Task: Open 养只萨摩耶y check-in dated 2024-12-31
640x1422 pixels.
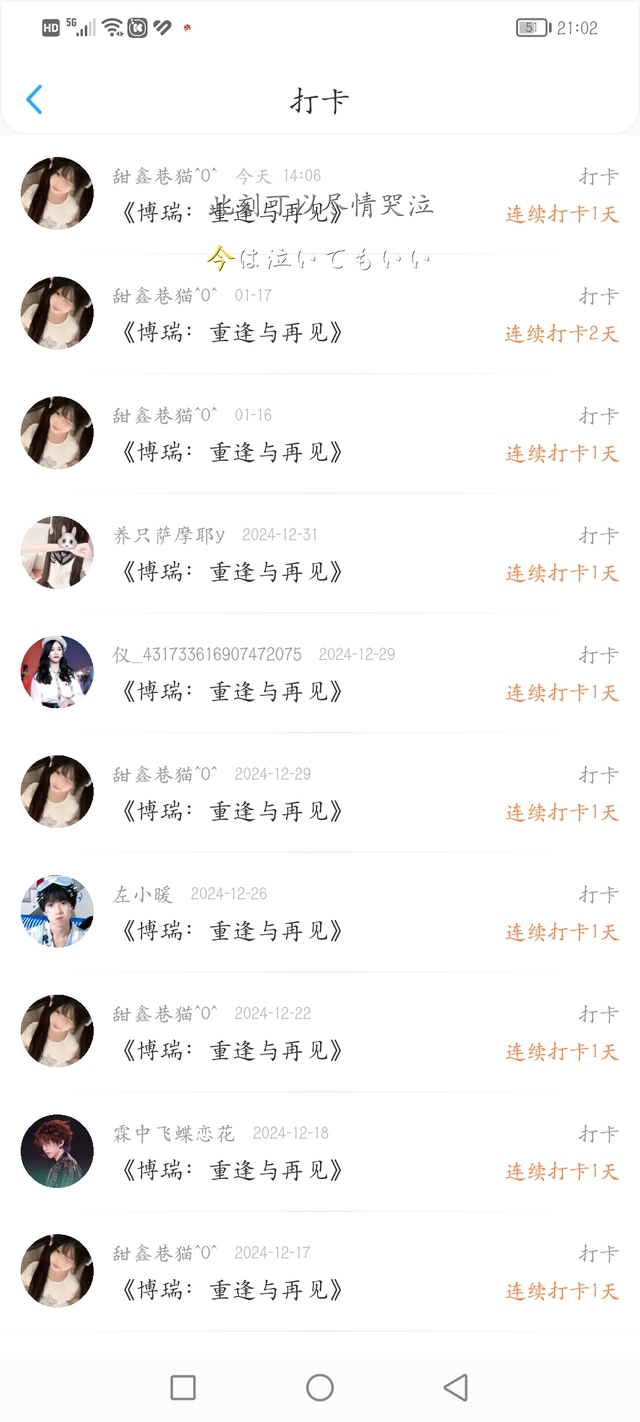Action: pos(320,553)
